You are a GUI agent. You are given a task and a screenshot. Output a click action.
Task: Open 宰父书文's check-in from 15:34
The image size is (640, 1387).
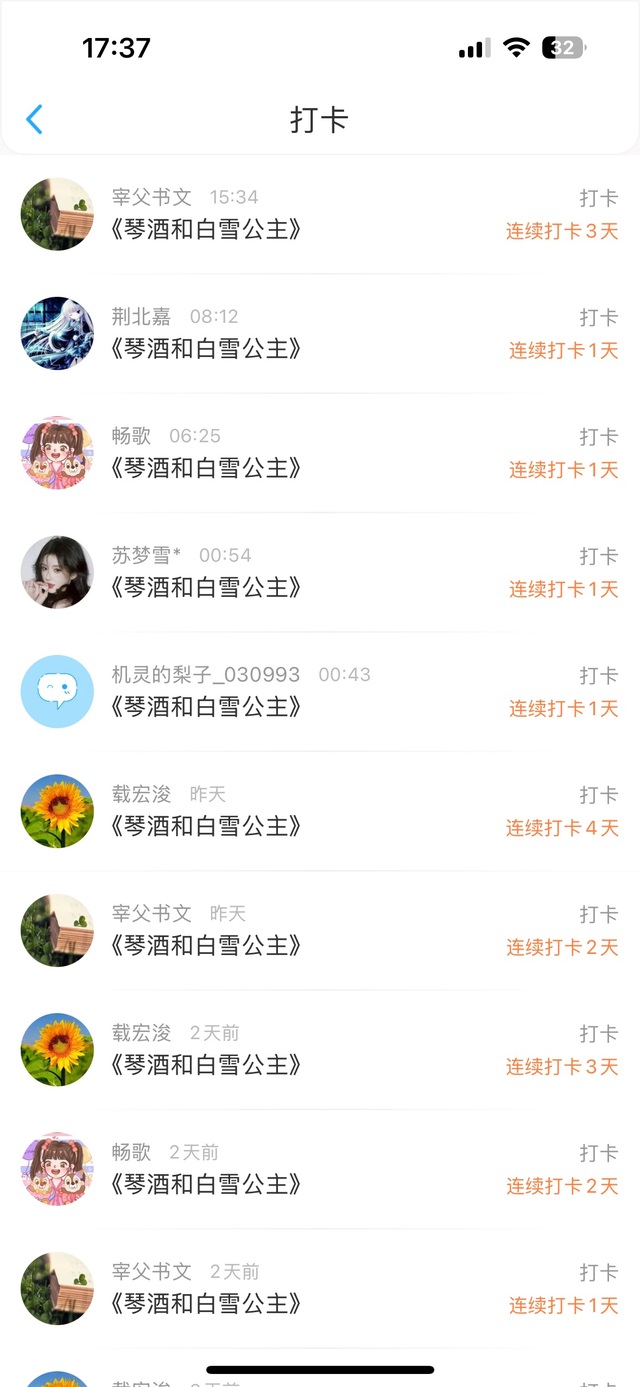coord(320,214)
